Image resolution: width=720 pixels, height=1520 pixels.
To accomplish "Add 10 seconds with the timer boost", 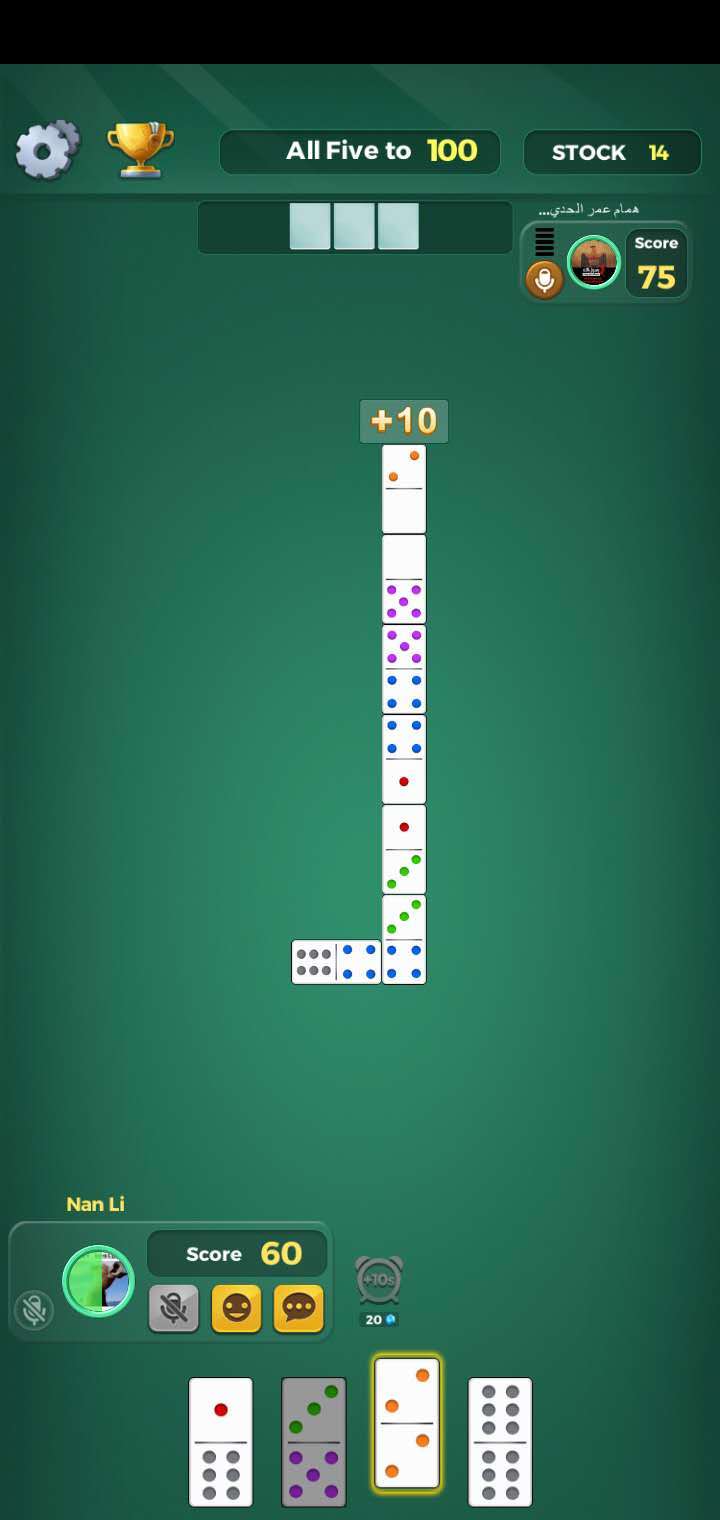I will point(379,1280).
